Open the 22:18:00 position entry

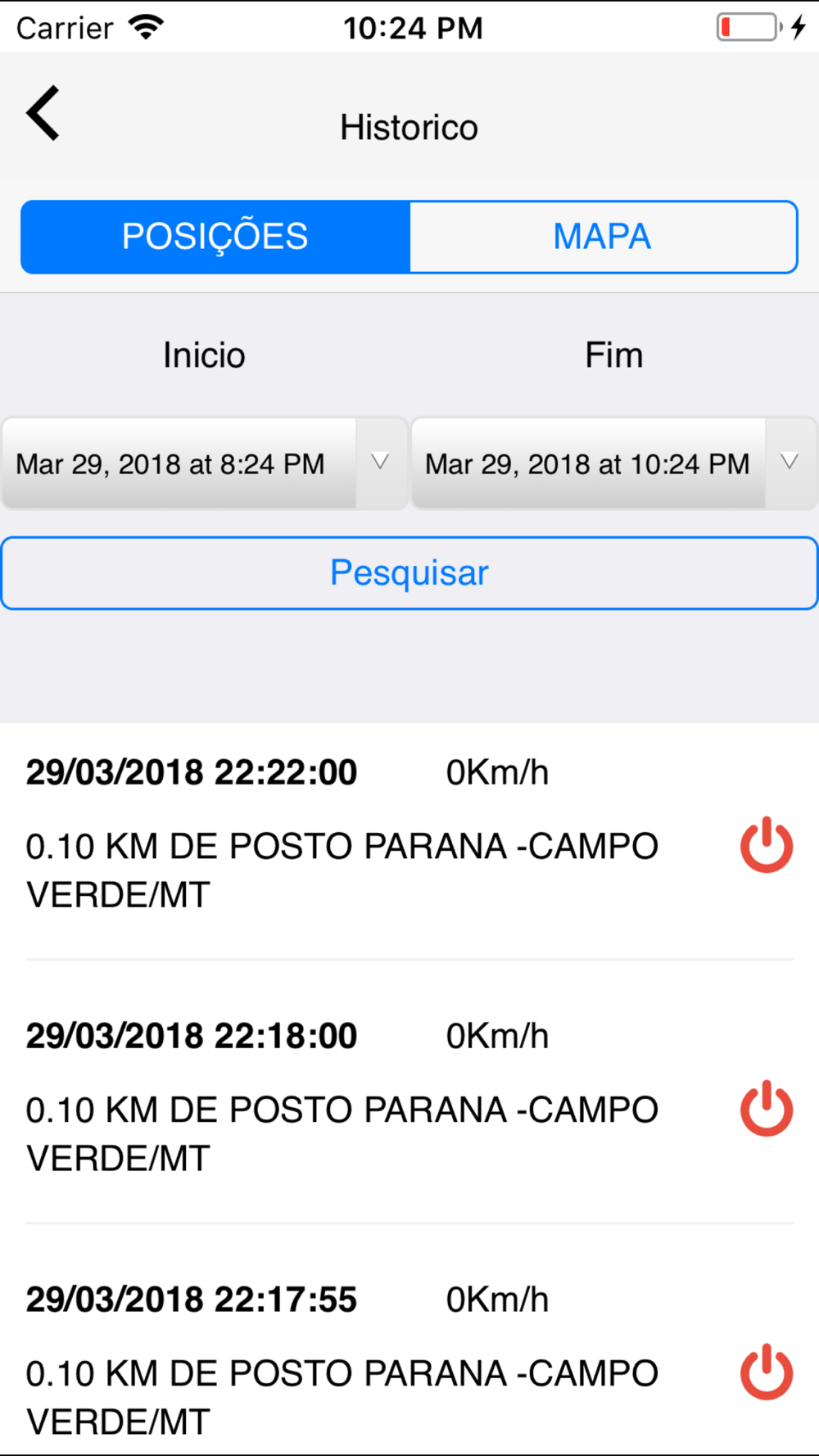pyautogui.click(x=409, y=1092)
